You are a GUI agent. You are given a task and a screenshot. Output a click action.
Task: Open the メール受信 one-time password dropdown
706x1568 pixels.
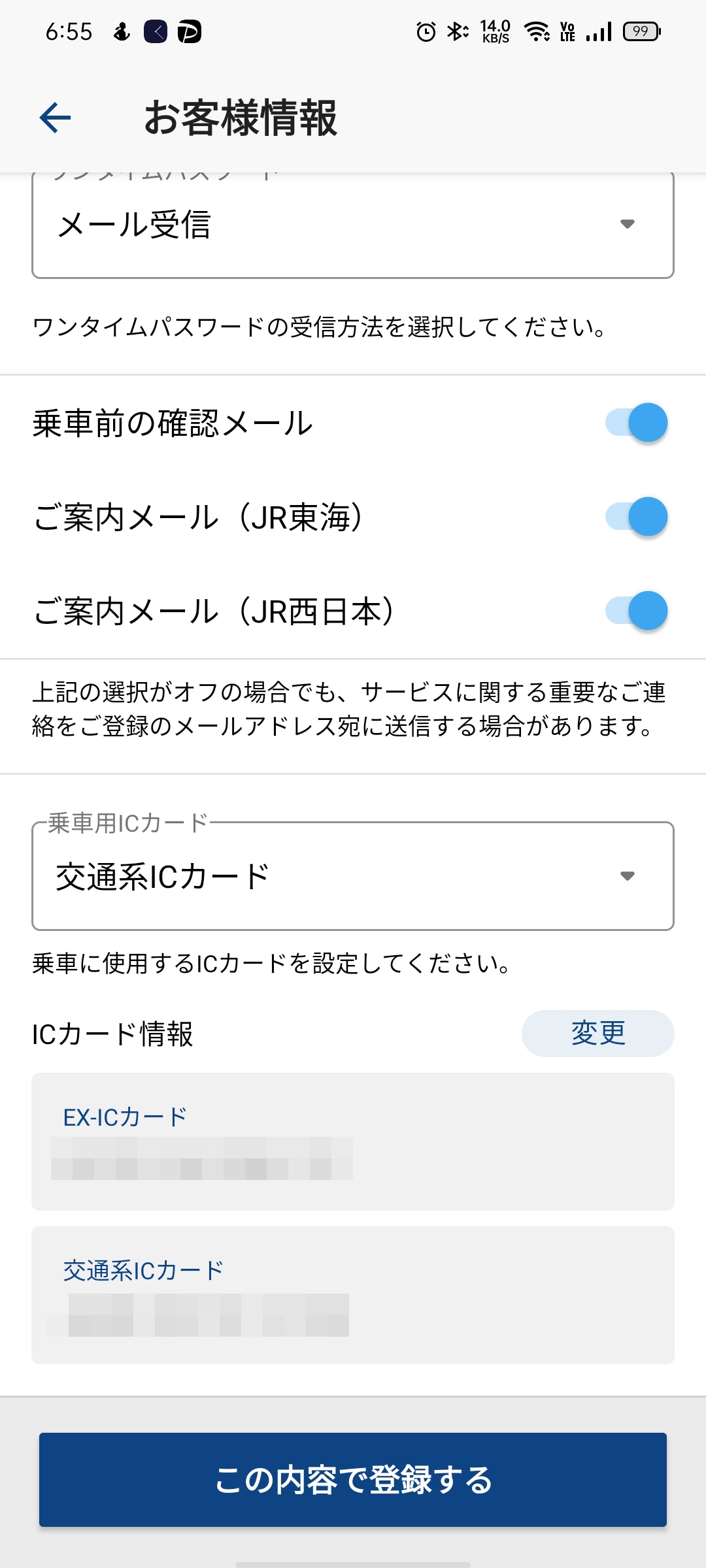pos(353,225)
